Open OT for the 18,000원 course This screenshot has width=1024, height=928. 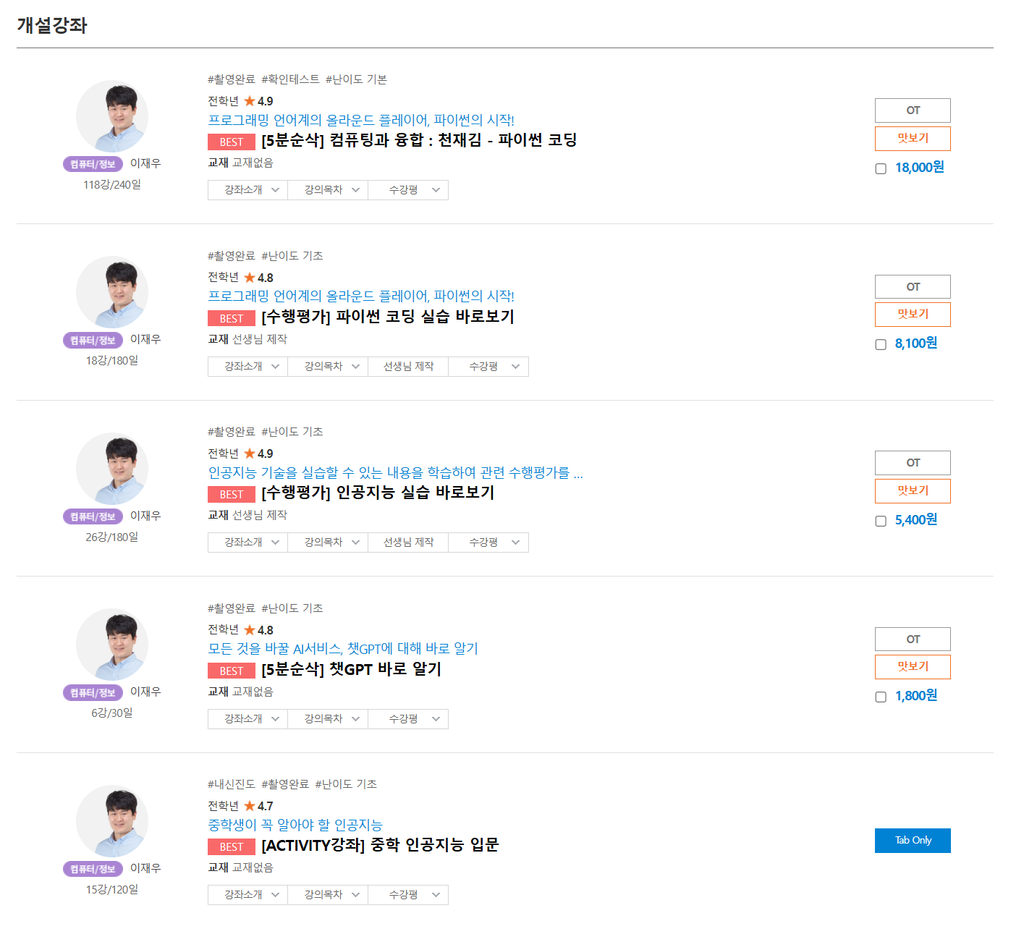pyautogui.click(x=912, y=110)
